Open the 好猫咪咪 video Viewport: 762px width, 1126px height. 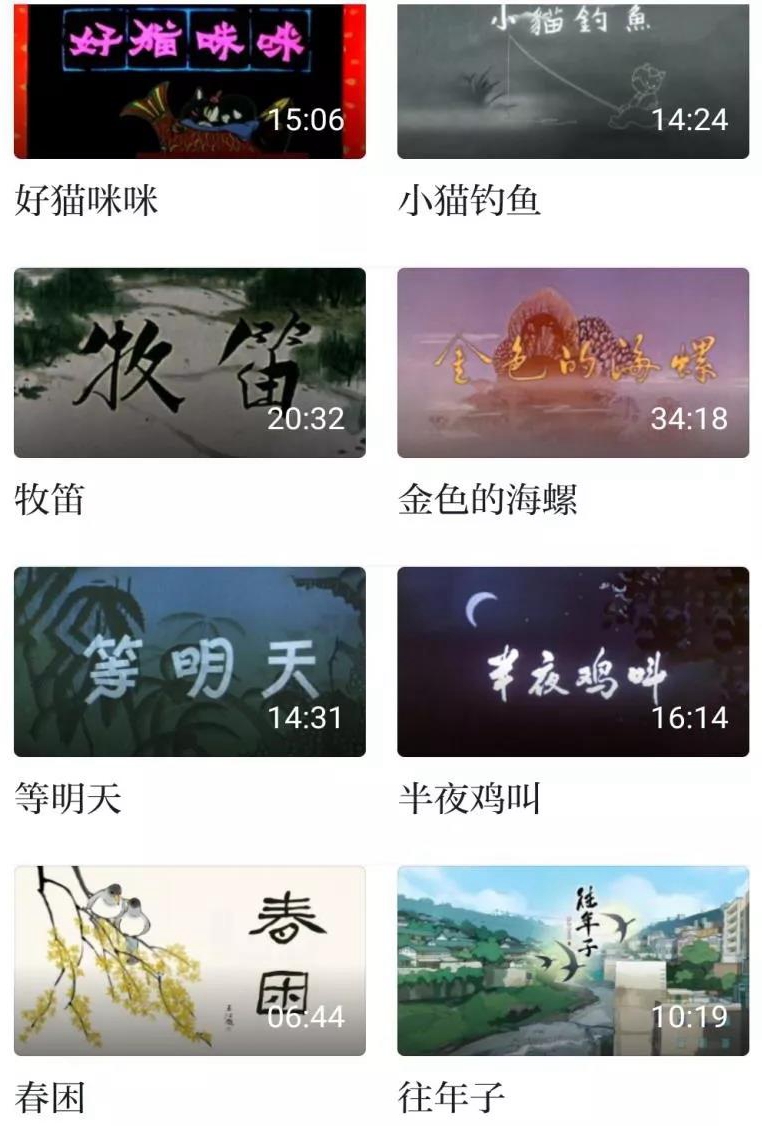click(189, 82)
